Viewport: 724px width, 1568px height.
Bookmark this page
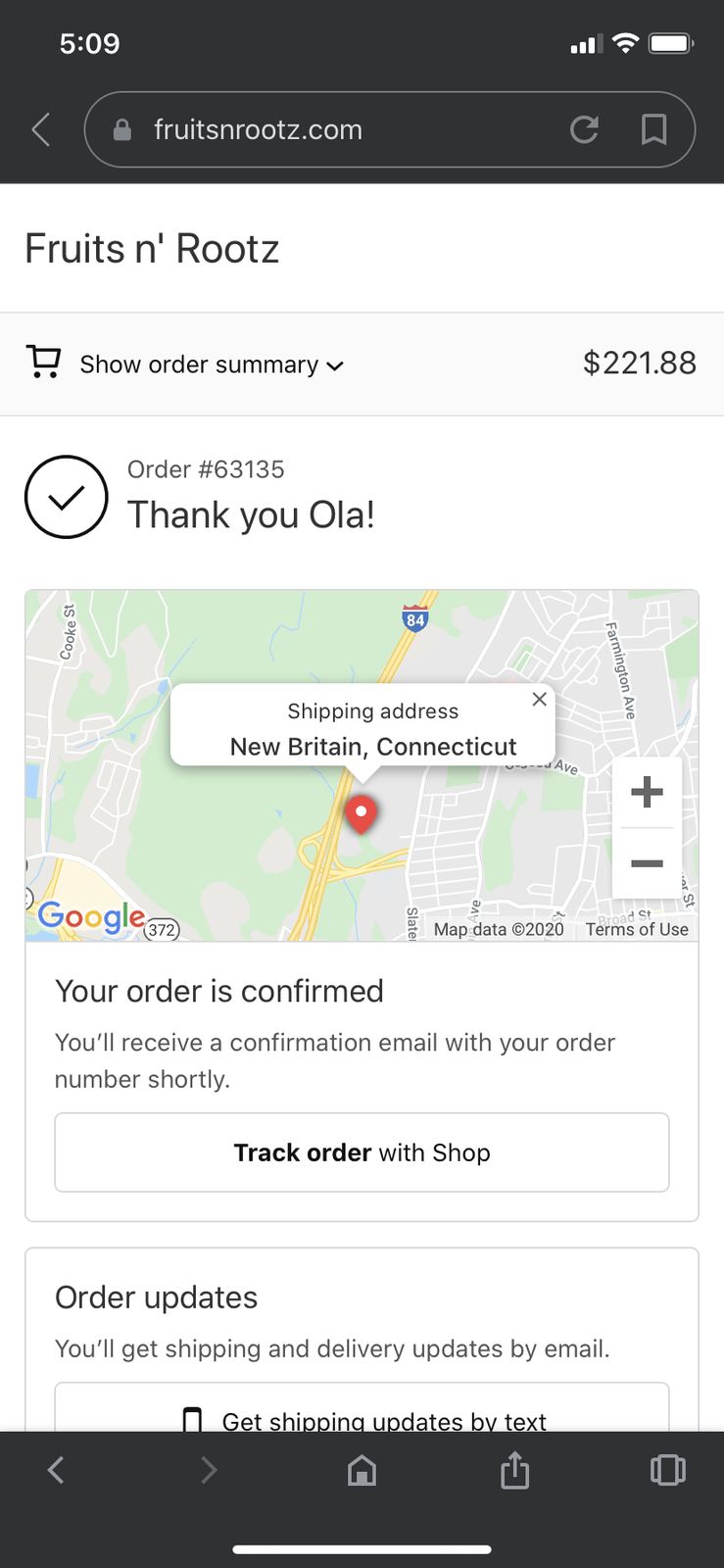click(653, 129)
